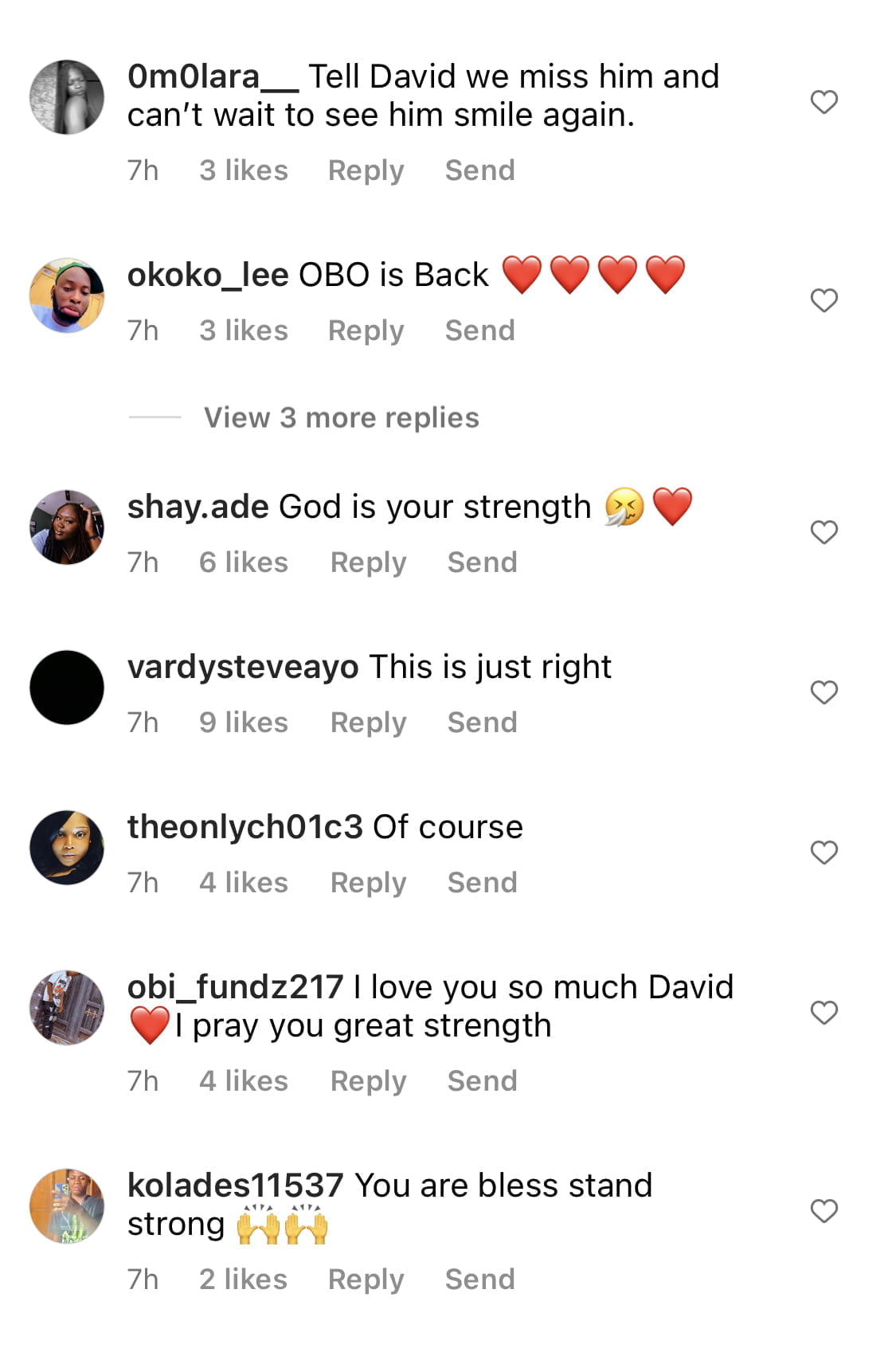Like kolades11537's comment
Screen dimensions: 896x1360
coord(824,1211)
